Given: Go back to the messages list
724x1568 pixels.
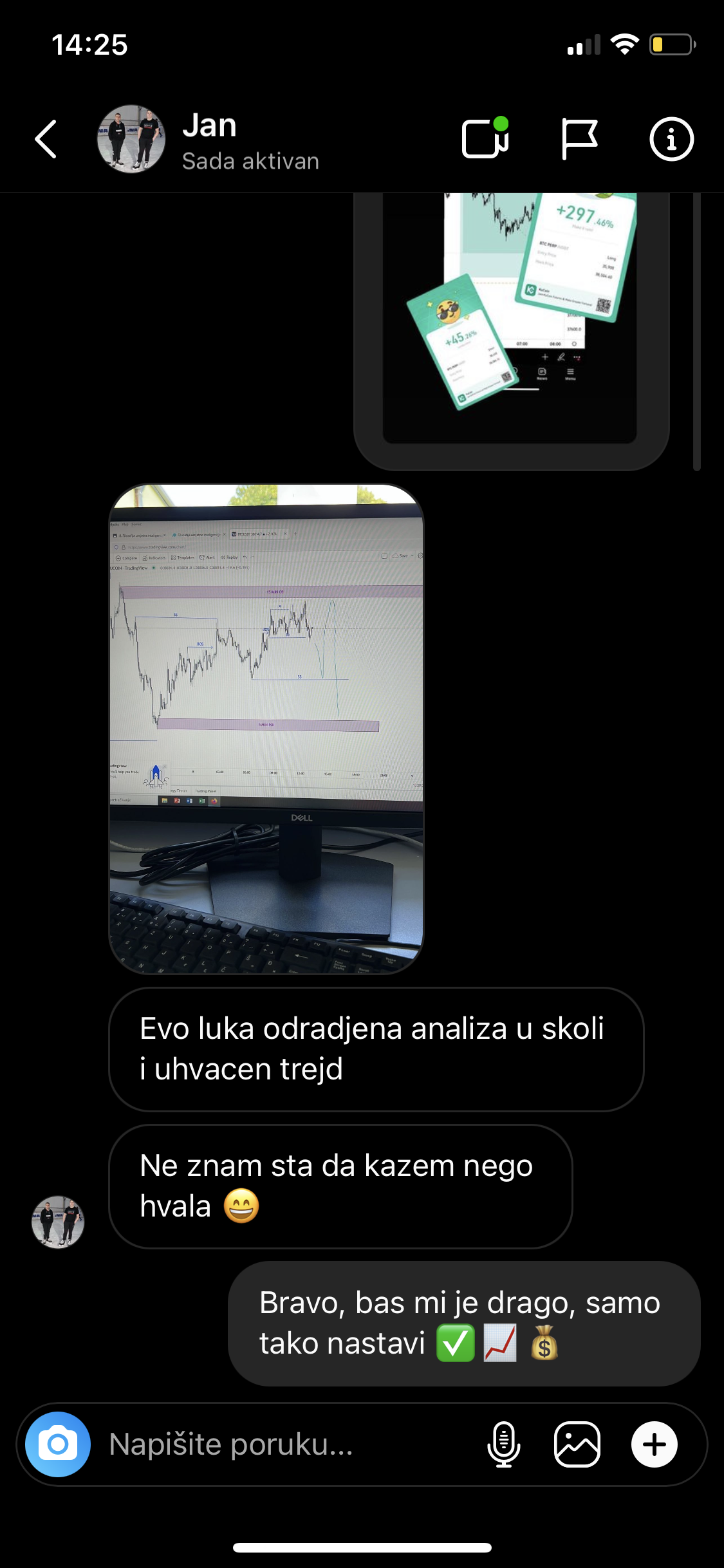Looking at the screenshot, I should 46,139.
